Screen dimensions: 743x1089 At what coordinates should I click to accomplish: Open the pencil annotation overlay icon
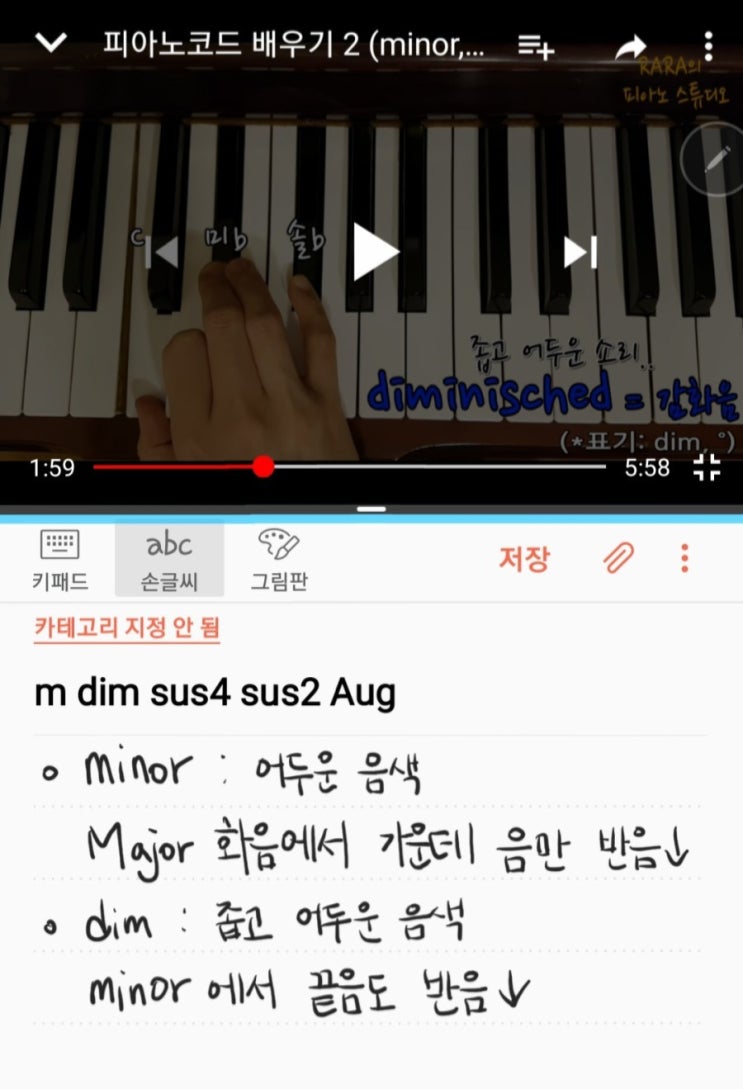pyautogui.click(x=712, y=158)
